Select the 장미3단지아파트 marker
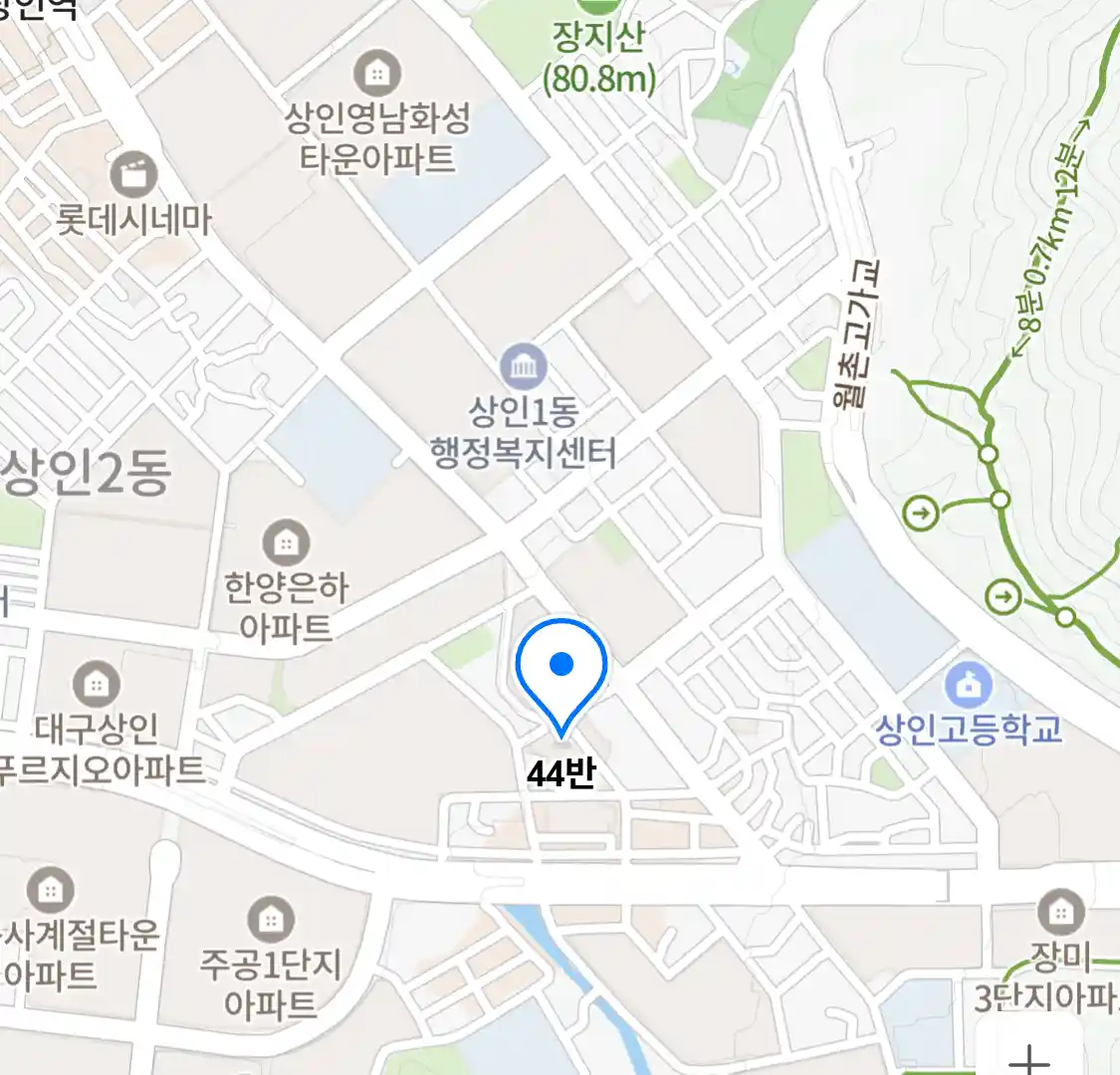The width and height of the screenshot is (1120, 1075). coord(1060,912)
